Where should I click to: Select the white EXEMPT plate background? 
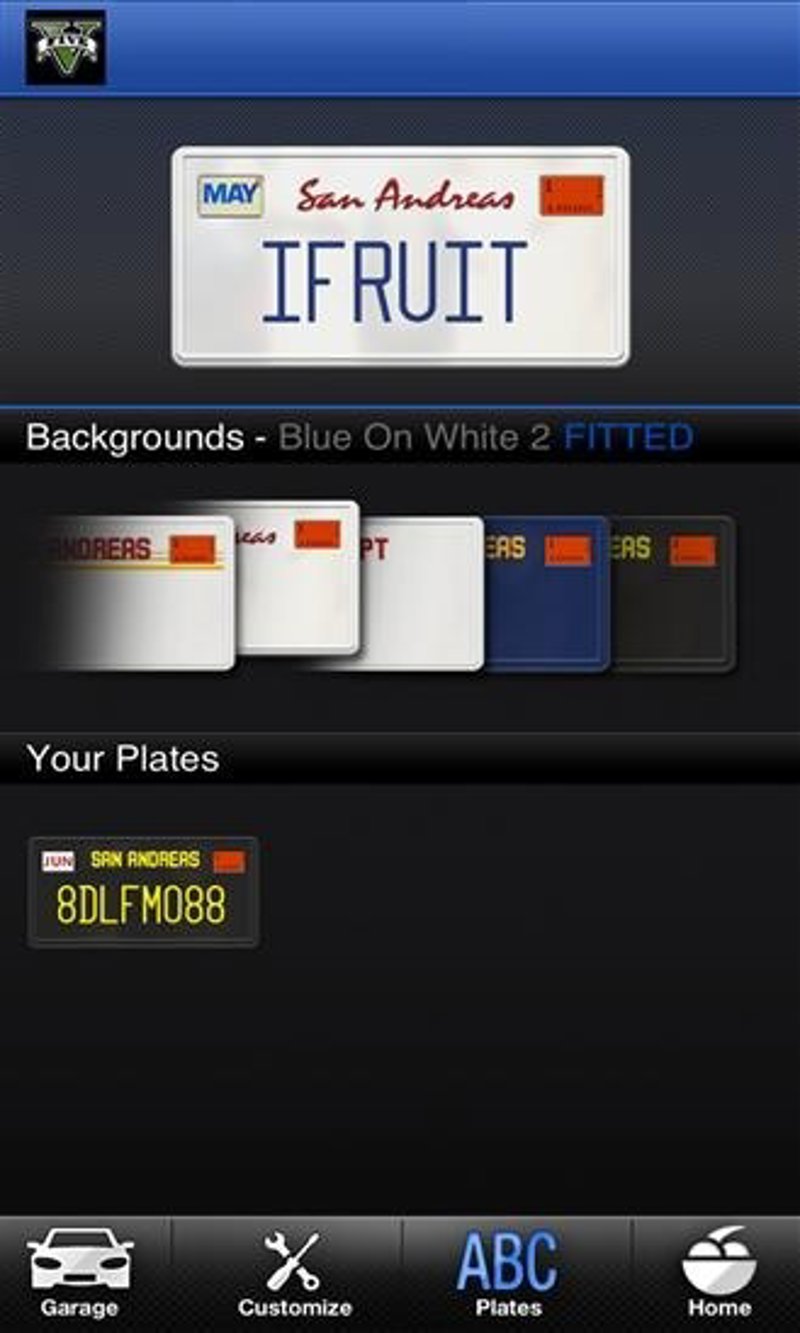[x=422, y=594]
